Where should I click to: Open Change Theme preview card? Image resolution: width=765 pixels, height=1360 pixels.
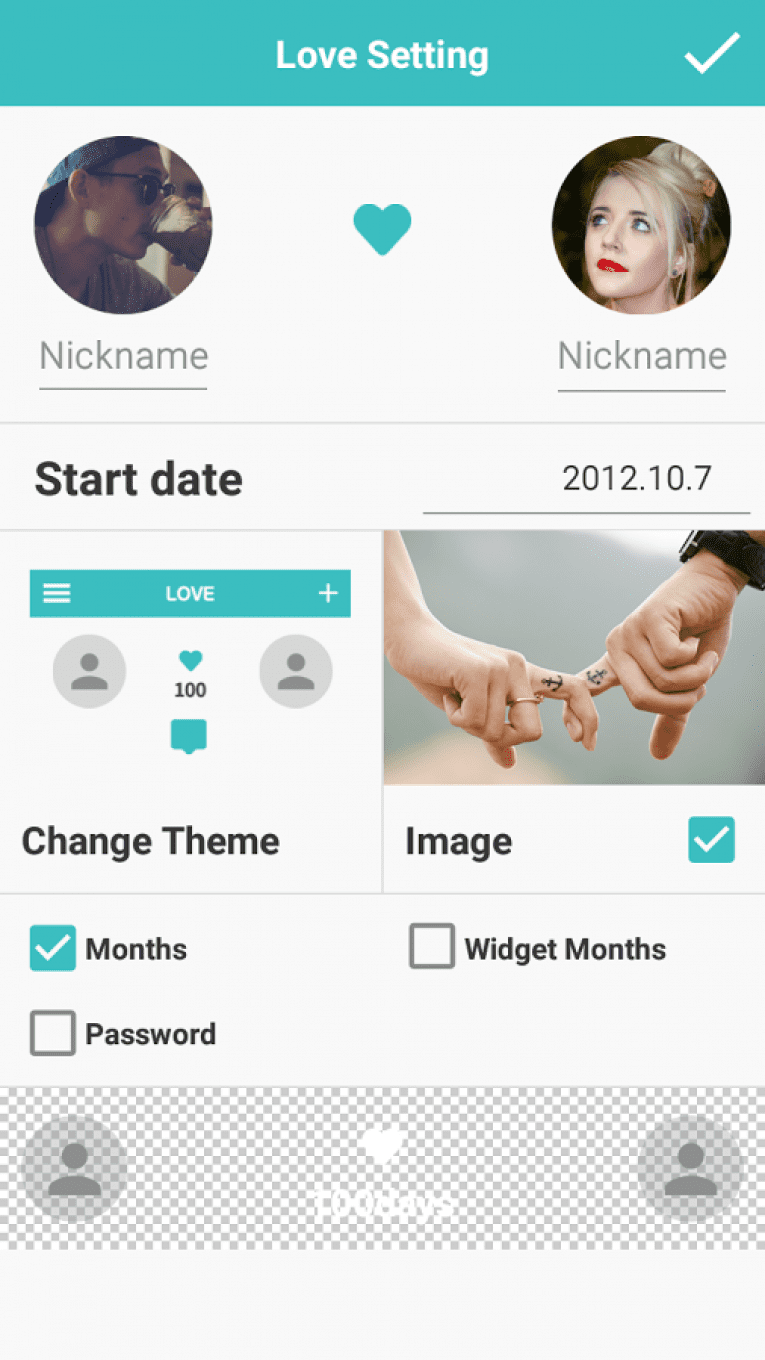tap(190, 712)
